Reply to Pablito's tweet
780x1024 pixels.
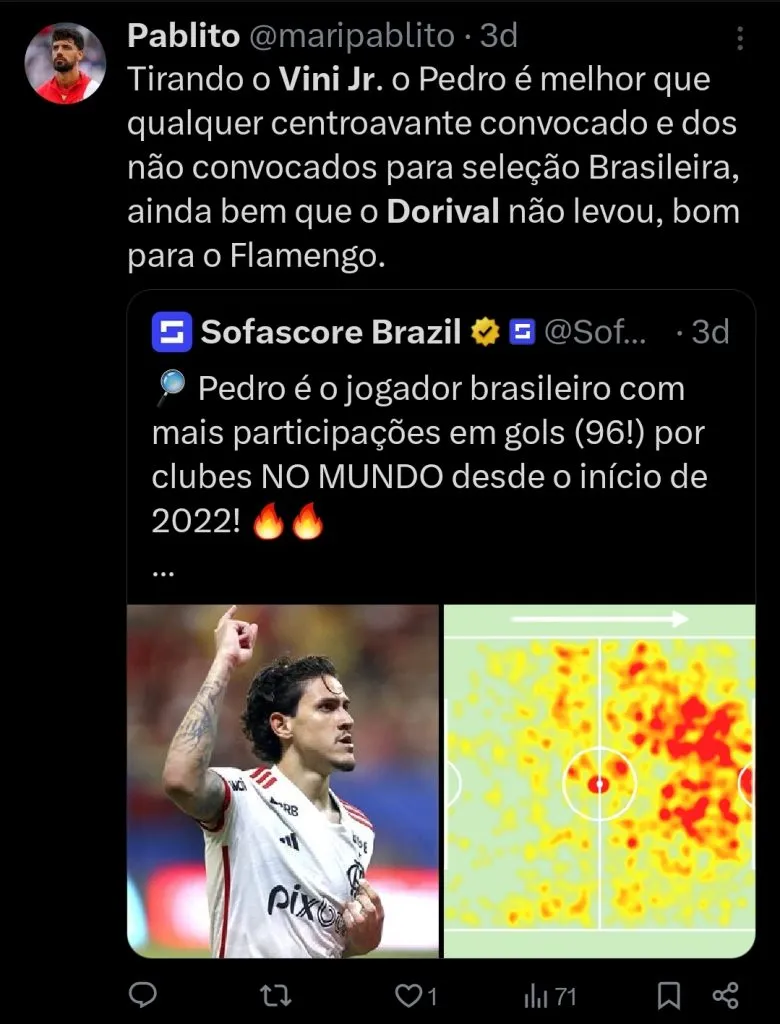pos(144,995)
